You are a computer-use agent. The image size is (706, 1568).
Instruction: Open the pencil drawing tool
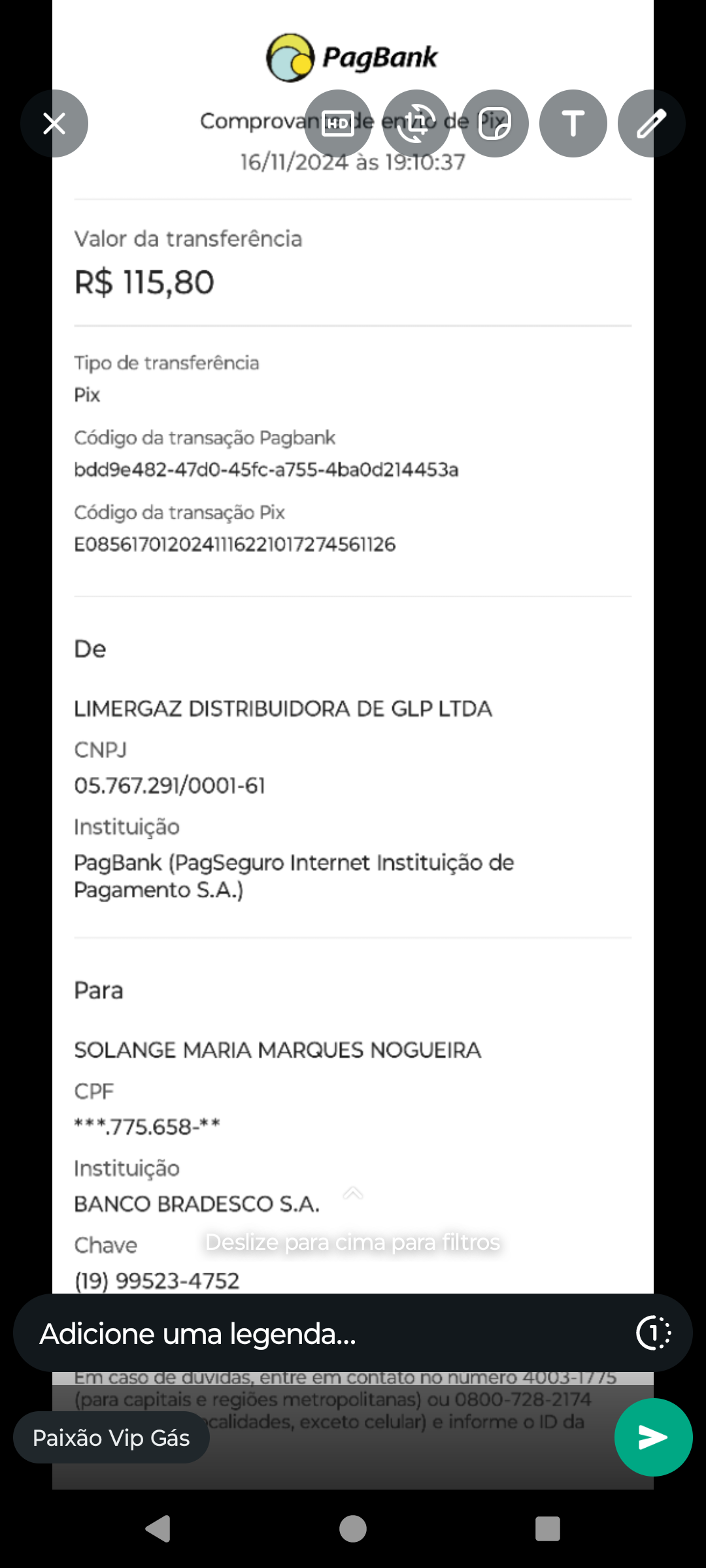pyautogui.click(x=652, y=123)
